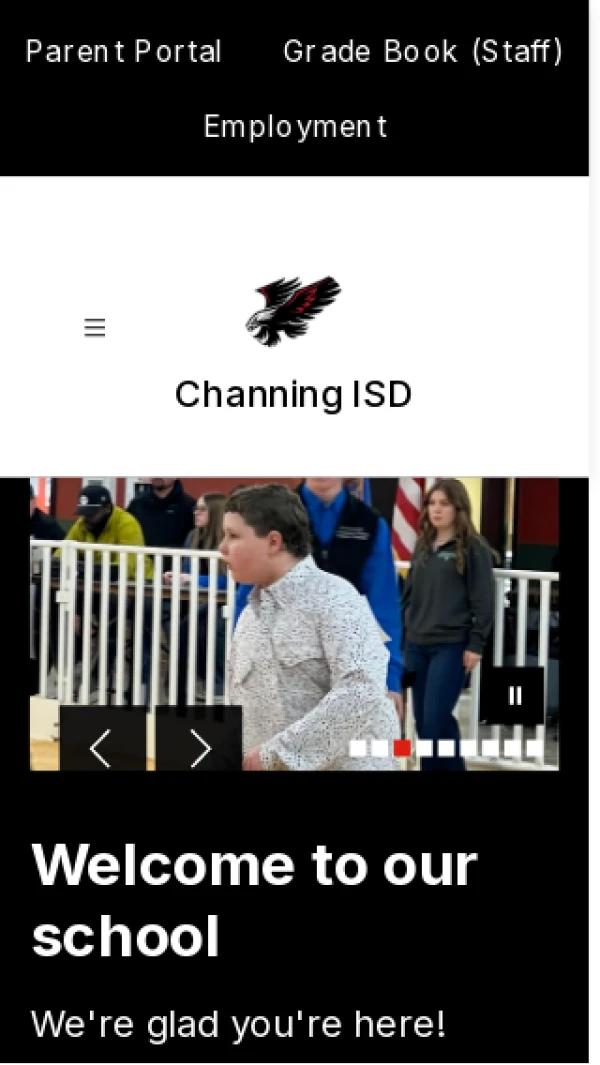Image resolution: width=600 pixels, height=1065 pixels.
Task: Show the previous slideshow image
Action: pyautogui.click(x=101, y=748)
